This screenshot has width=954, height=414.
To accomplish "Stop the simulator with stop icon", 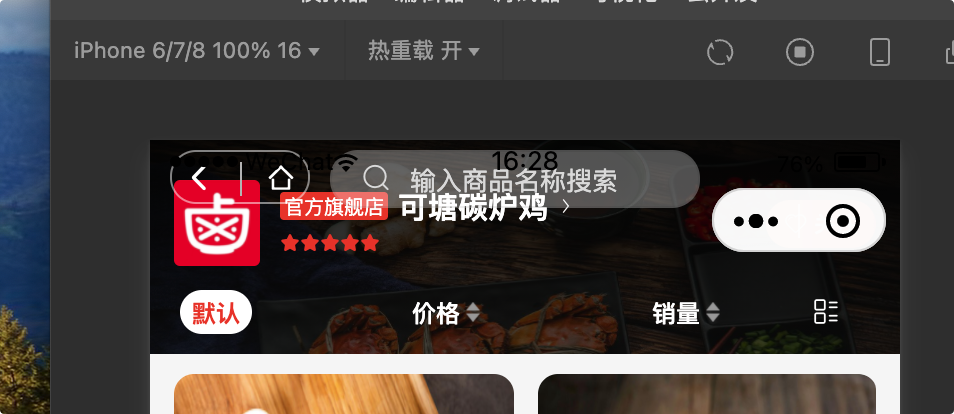I will 800,52.
